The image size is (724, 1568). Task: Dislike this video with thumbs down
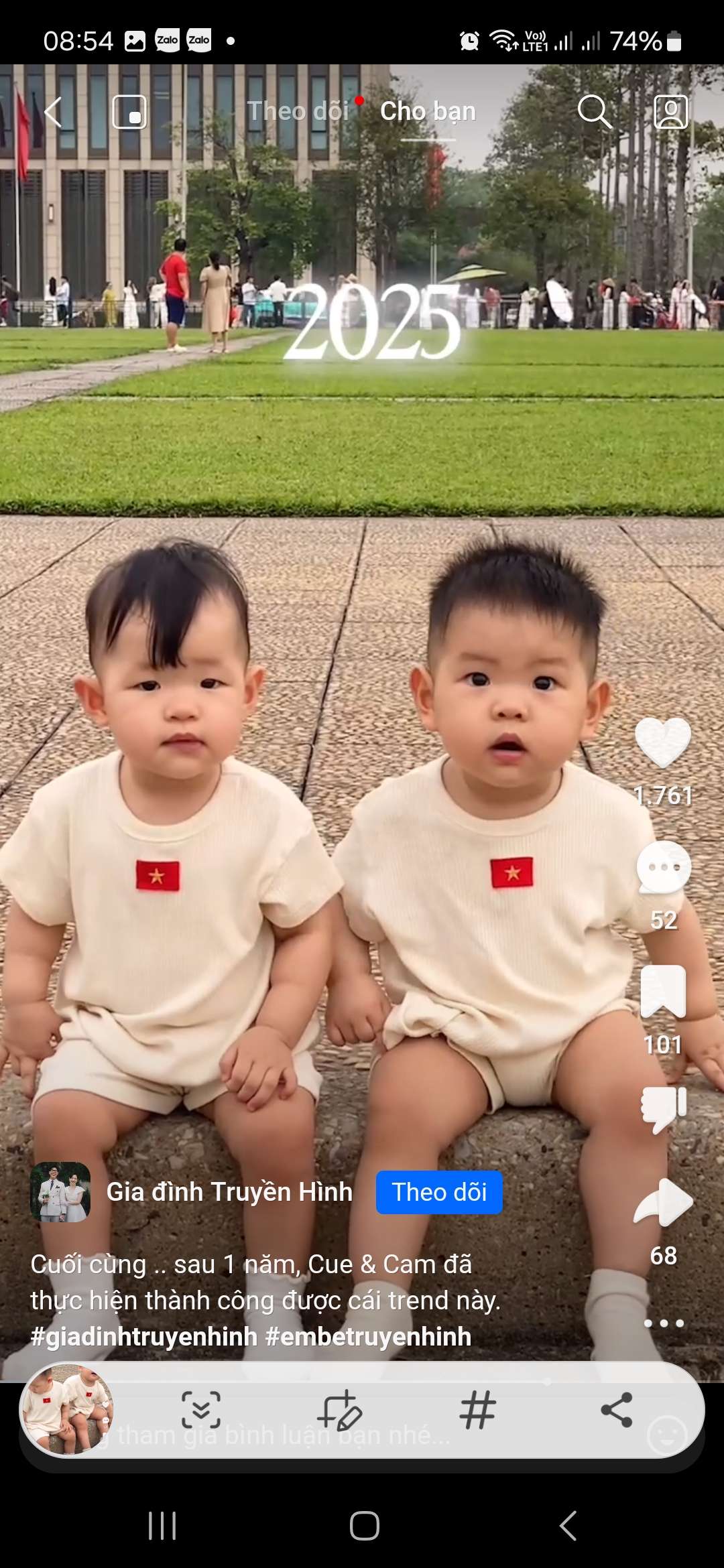tap(663, 1109)
